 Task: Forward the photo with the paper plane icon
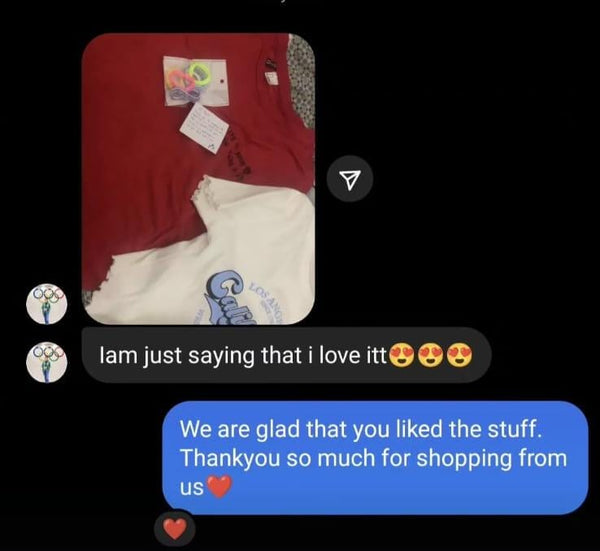[x=349, y=181]
